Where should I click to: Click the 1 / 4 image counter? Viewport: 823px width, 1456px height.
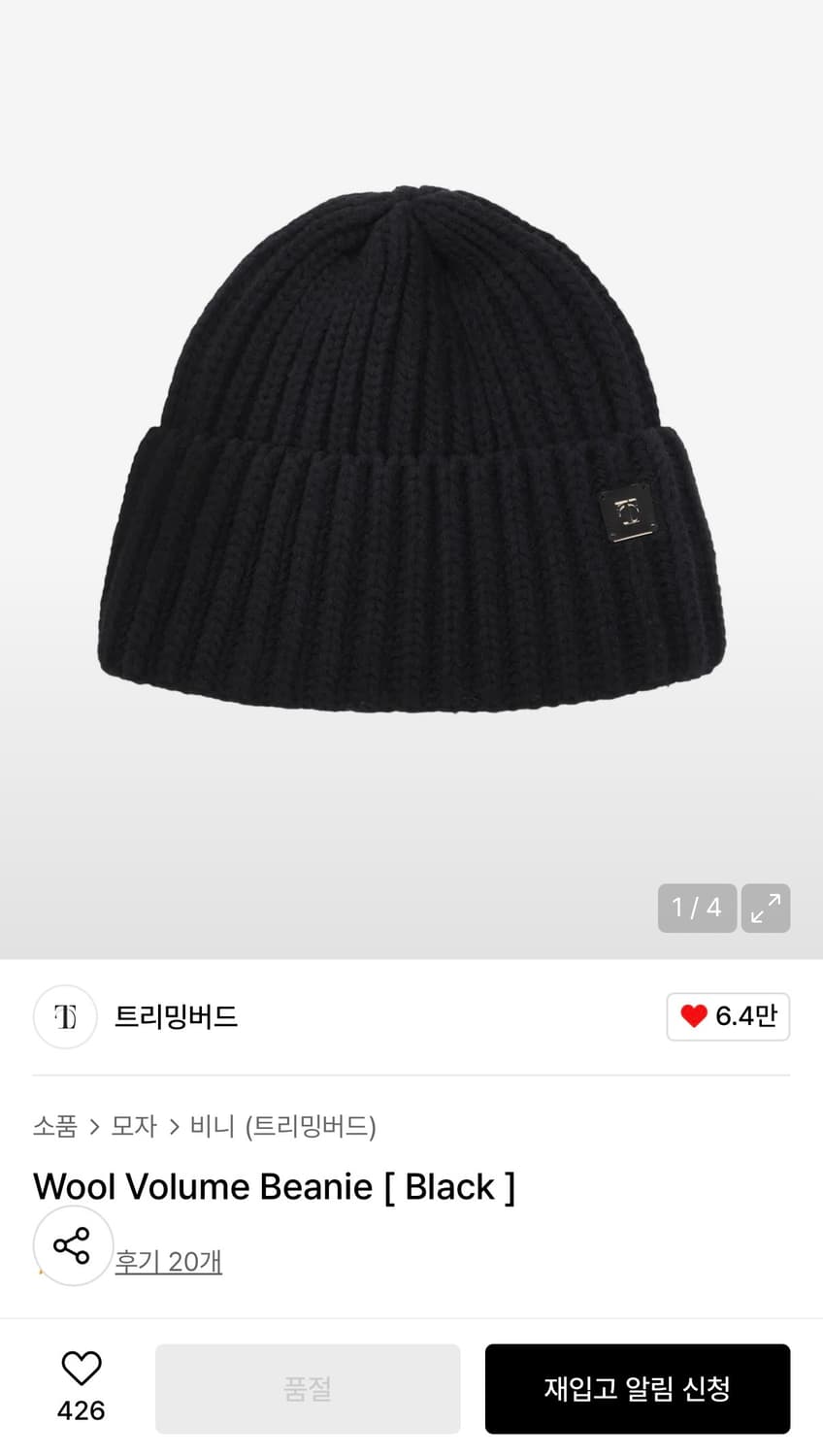[697, 908]
